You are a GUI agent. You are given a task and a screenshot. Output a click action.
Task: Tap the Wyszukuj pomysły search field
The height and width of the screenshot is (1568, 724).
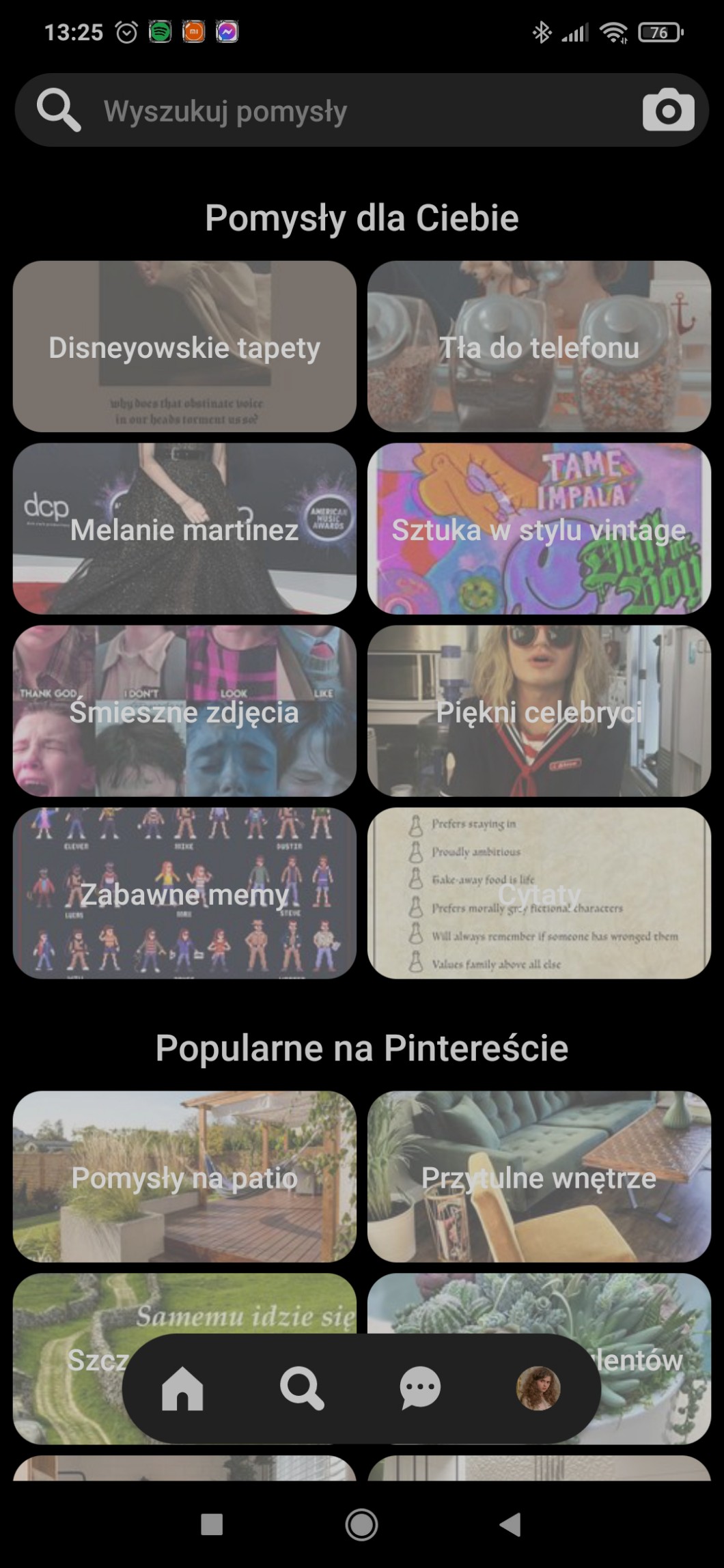pos(342,111)
